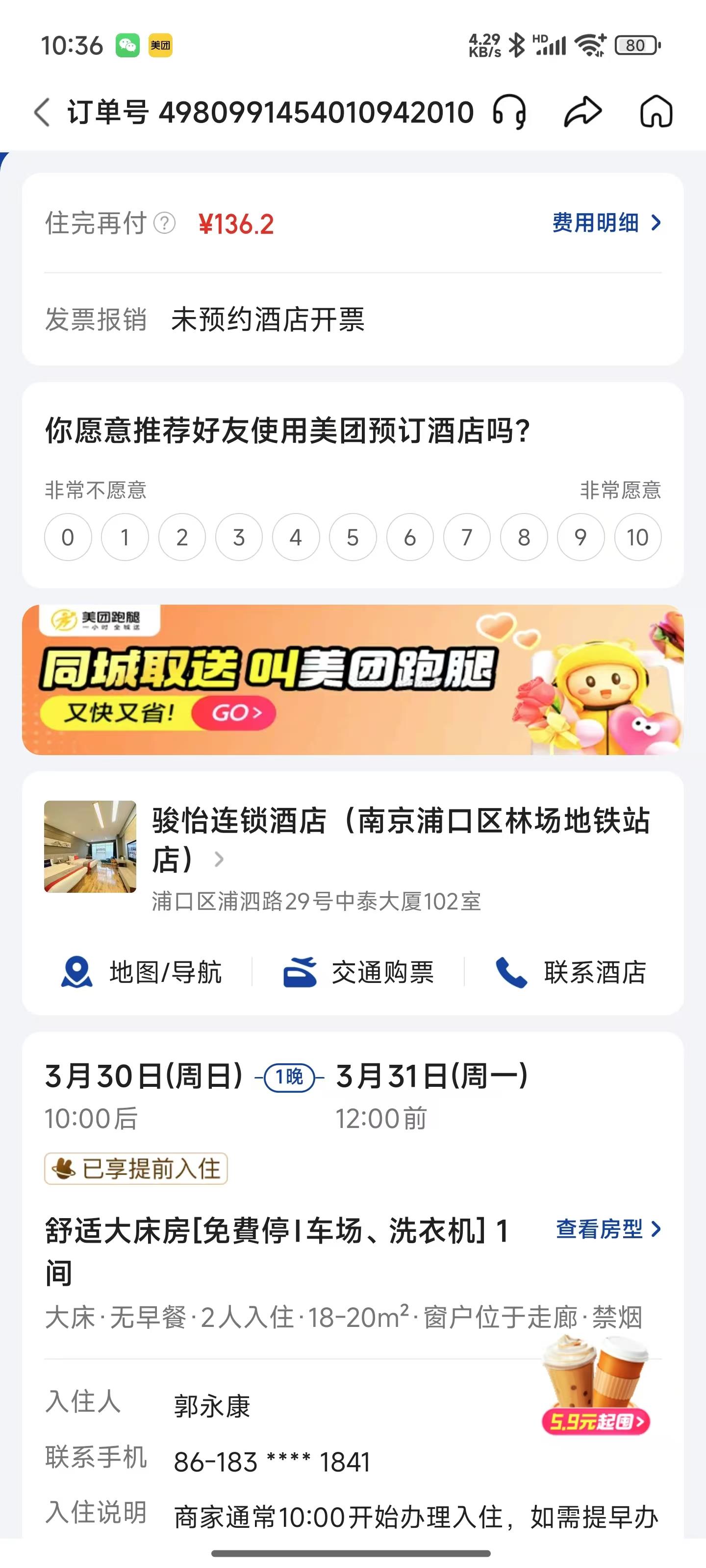Contact customer service via headset icon
706x1568 pixels.
click(509, 113)
